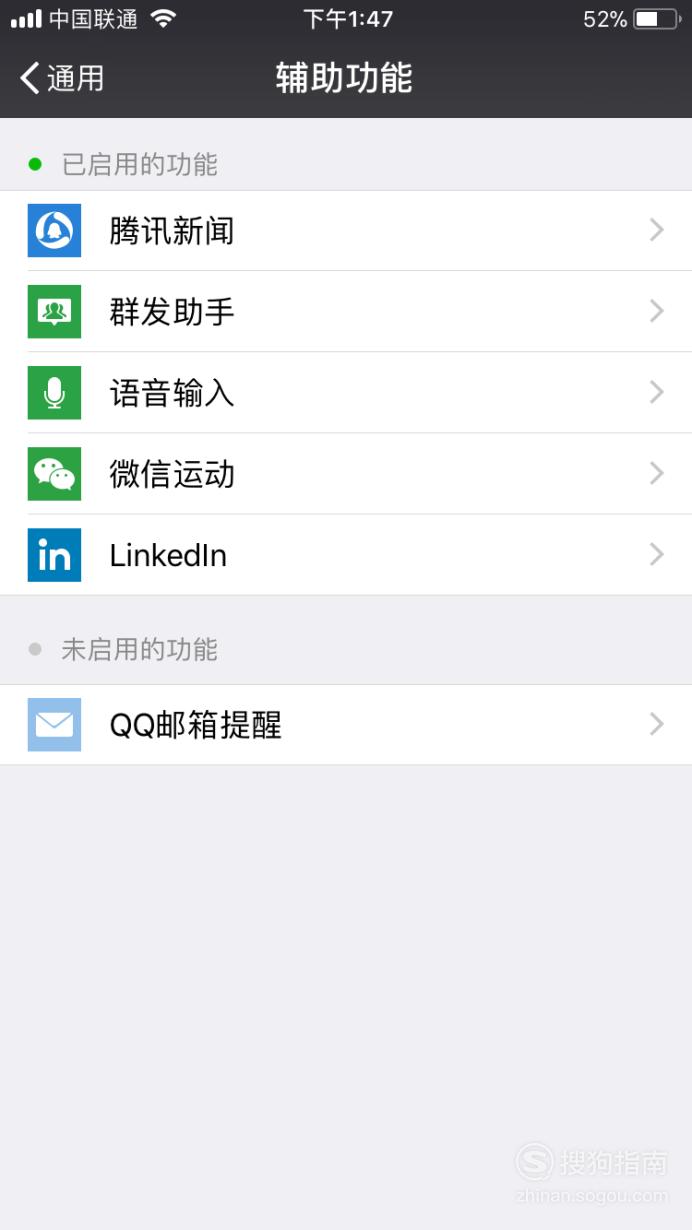Open 群发助手 settings

346,312
